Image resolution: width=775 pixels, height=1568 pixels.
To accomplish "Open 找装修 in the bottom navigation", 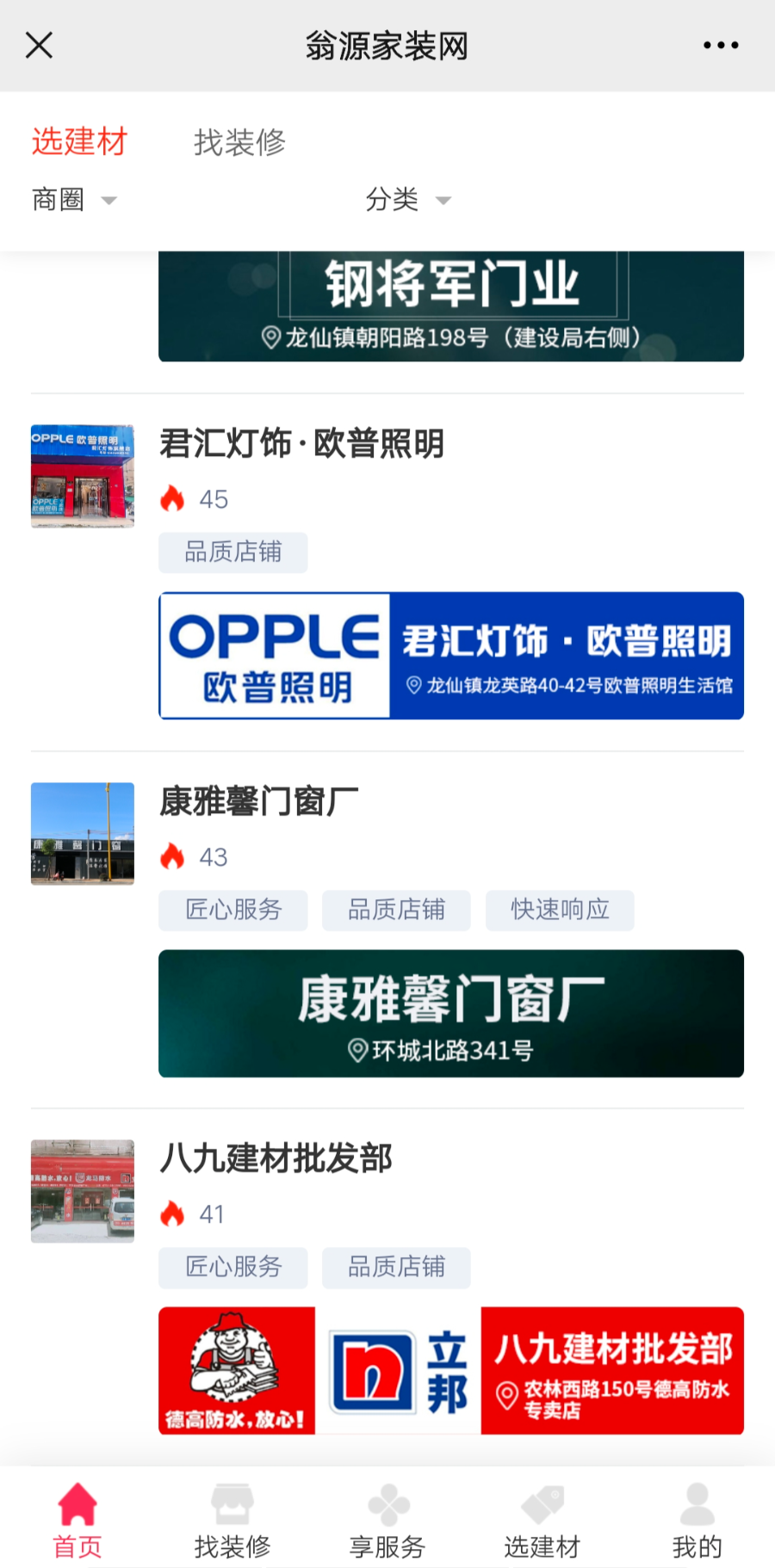I will [x=232, y=1522].
